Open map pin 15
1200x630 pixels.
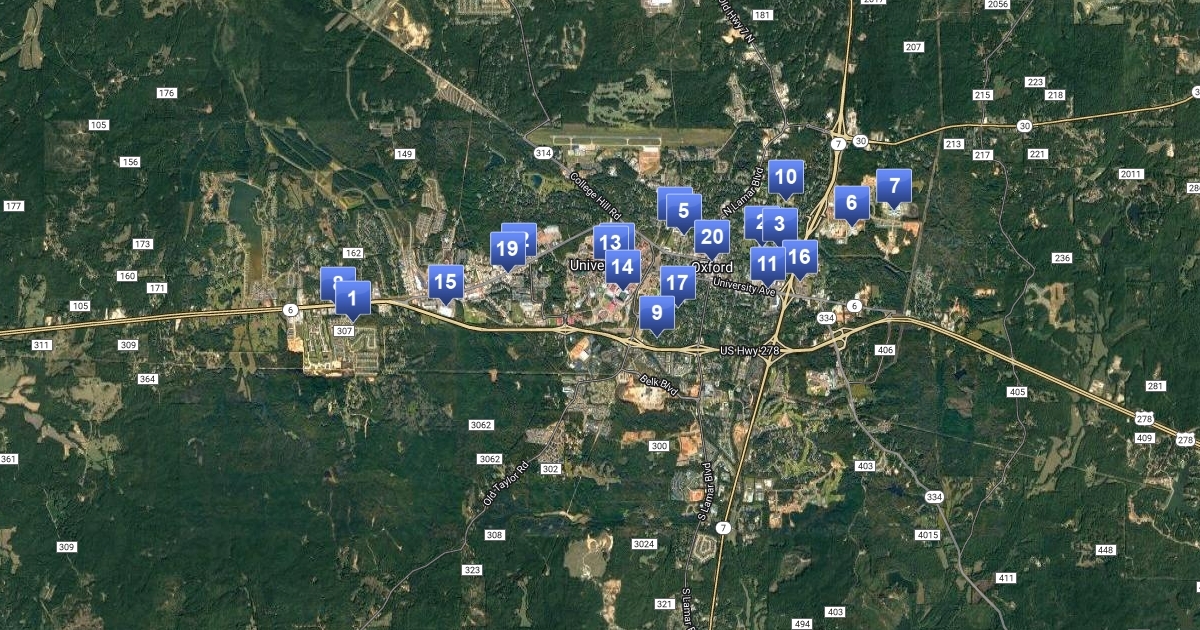446,283
